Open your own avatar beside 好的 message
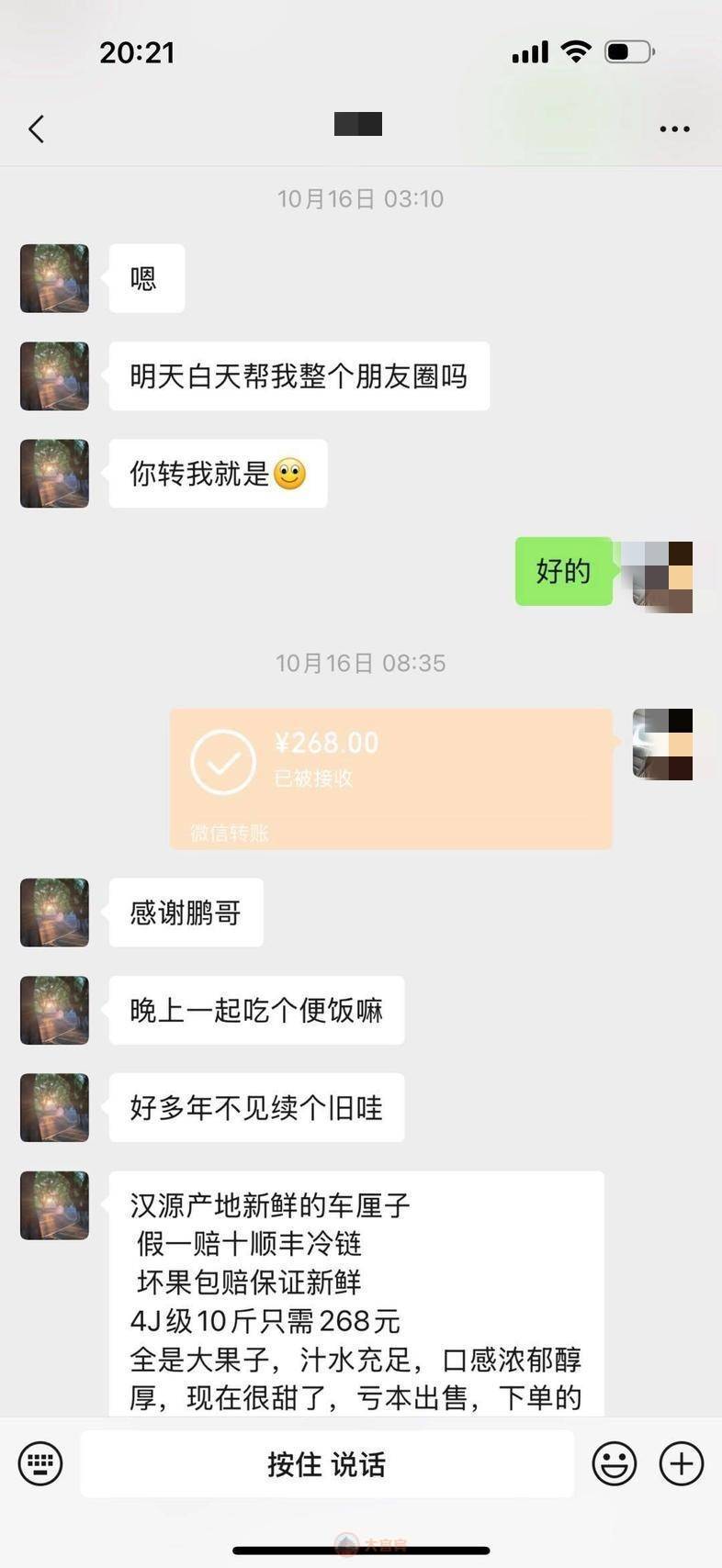Screen dimensions: 722x1568 coord(661,576)
